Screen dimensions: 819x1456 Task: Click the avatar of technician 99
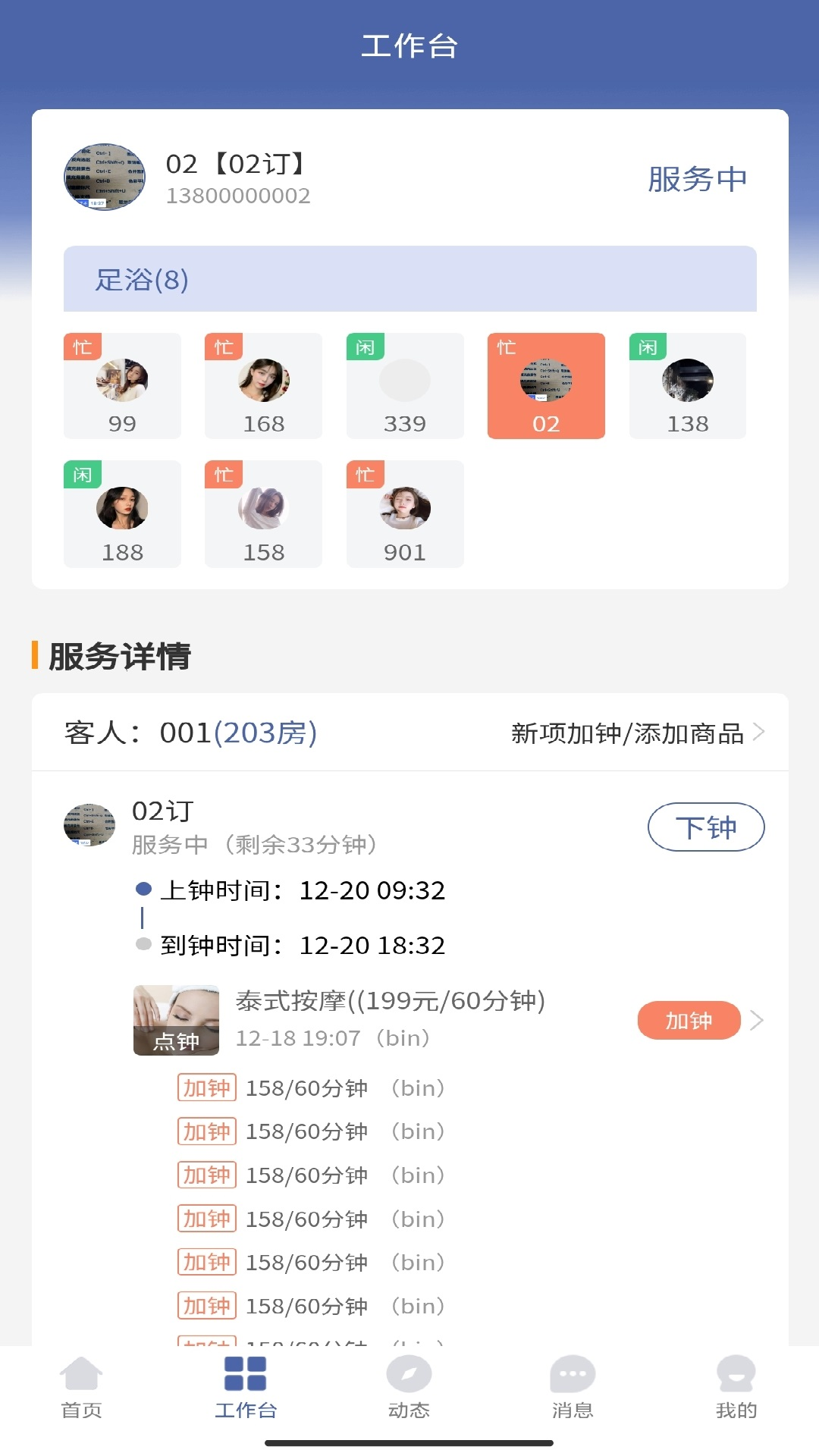[122, 380]
